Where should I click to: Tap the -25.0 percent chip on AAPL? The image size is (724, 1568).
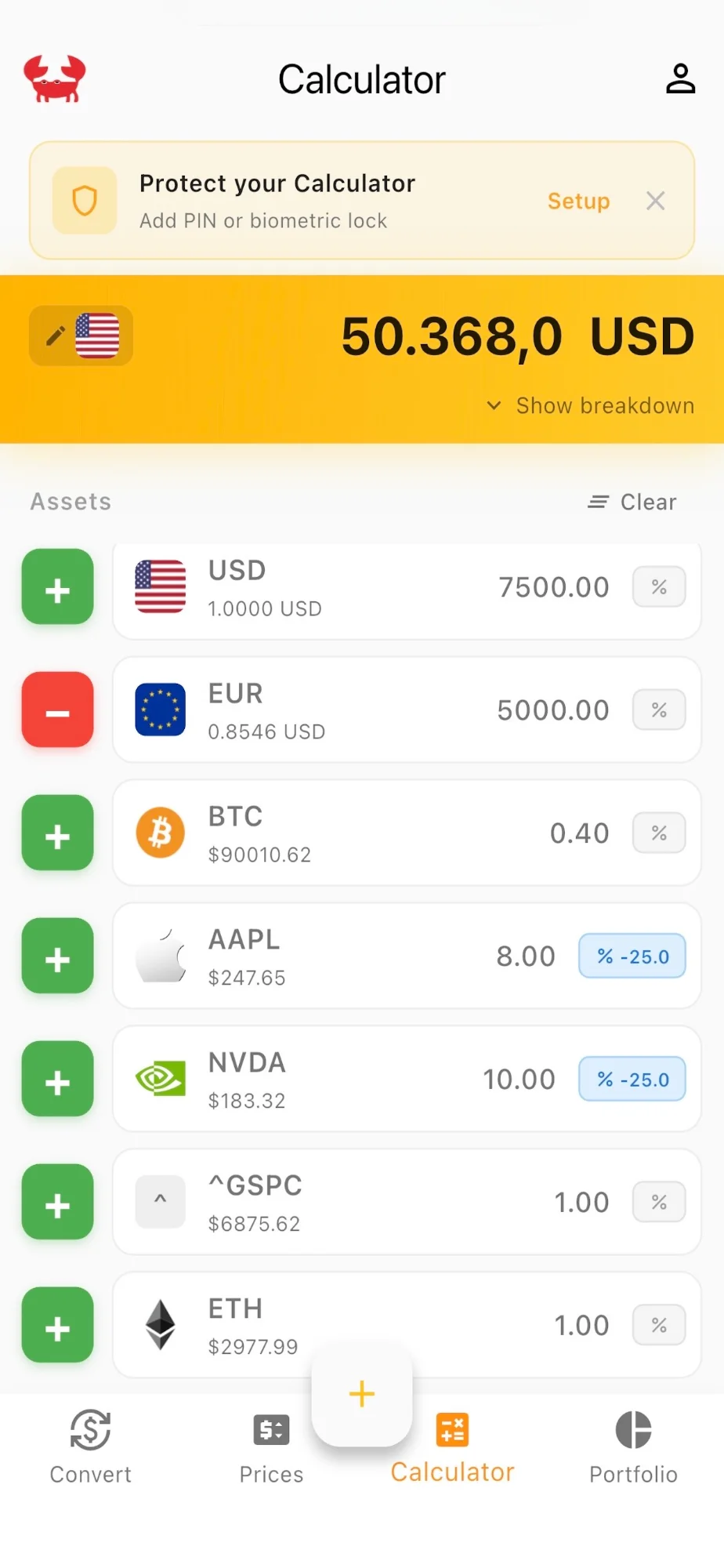[x=632, y=956]
